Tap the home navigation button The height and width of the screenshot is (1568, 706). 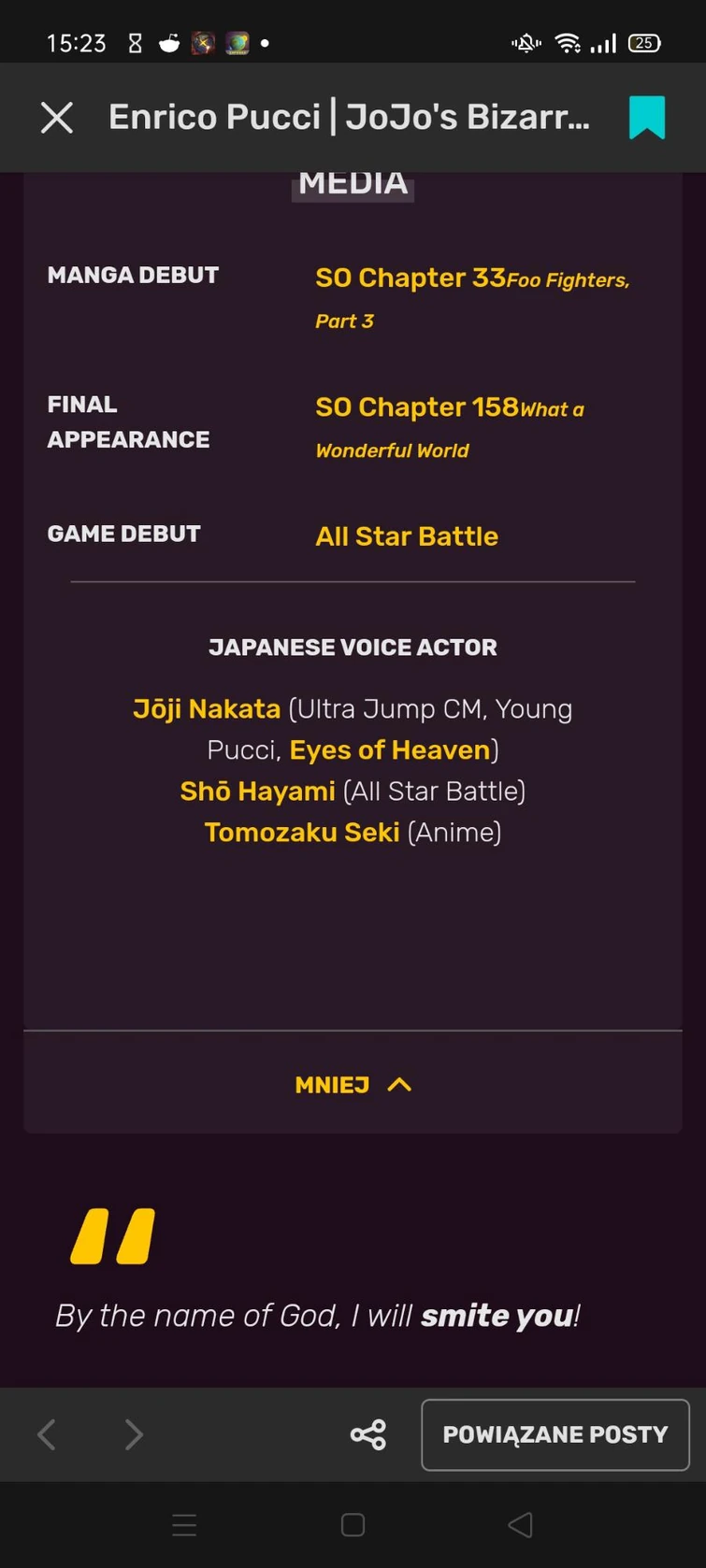353,1524
